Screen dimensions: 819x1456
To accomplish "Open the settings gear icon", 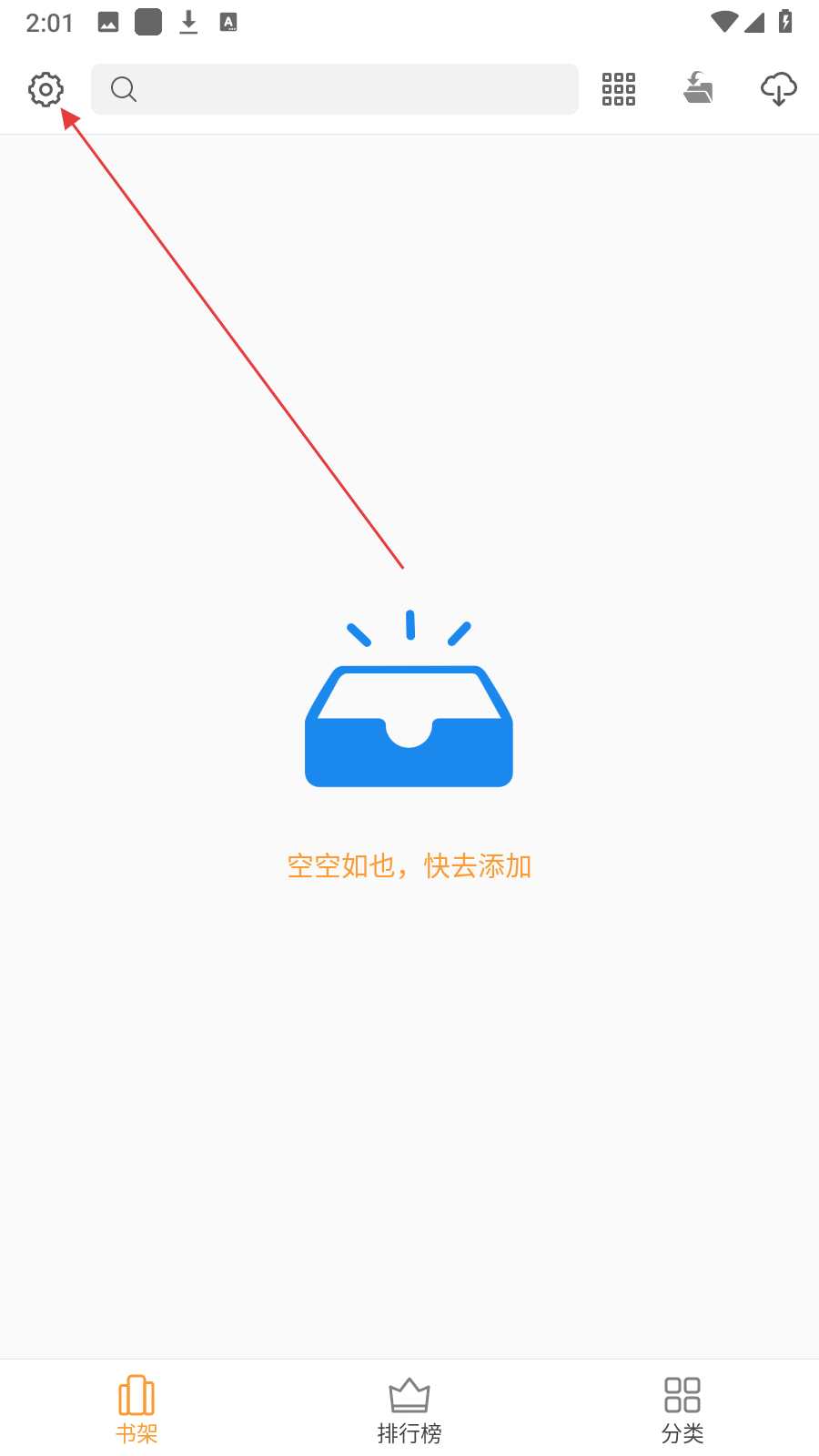I will click(x=45, y=89).
